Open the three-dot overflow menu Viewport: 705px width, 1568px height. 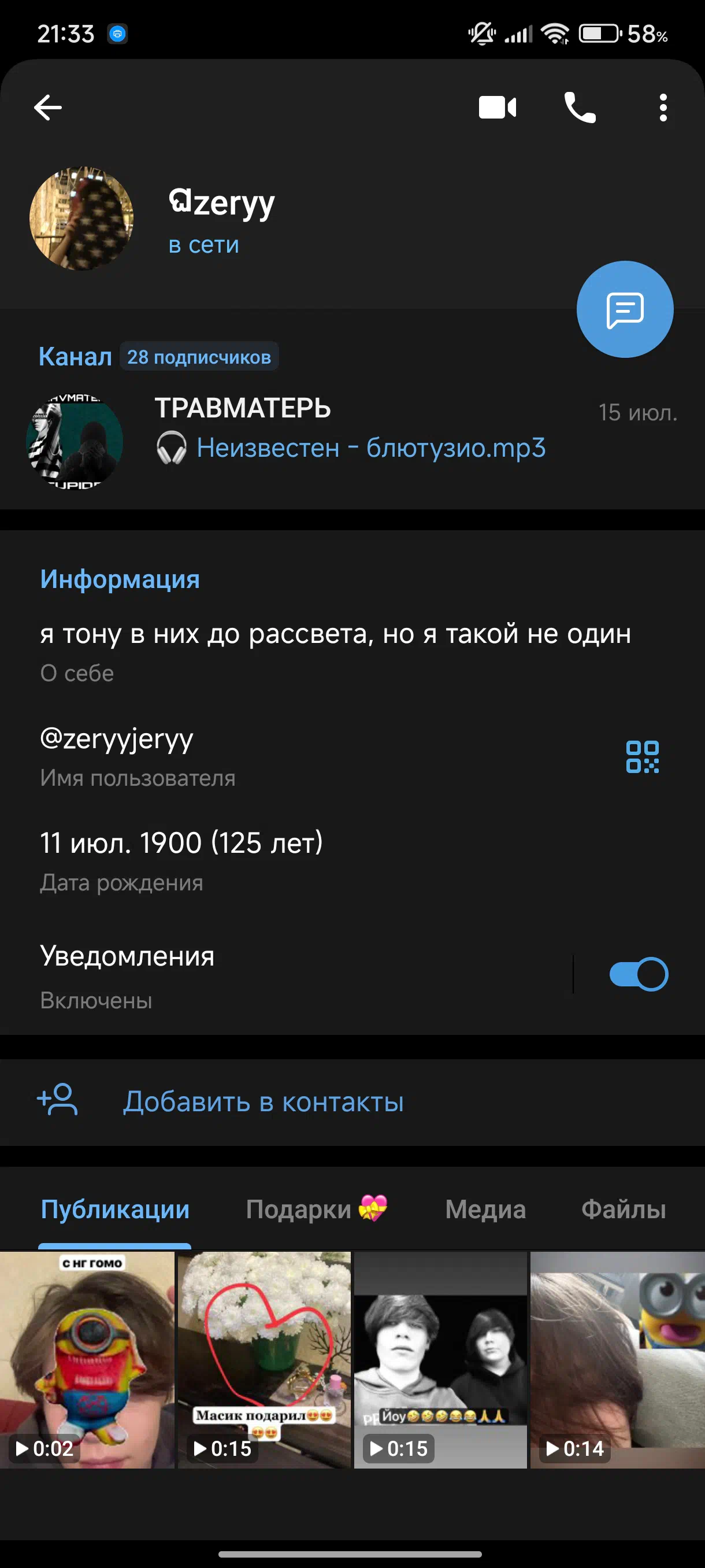click(662, 108)
